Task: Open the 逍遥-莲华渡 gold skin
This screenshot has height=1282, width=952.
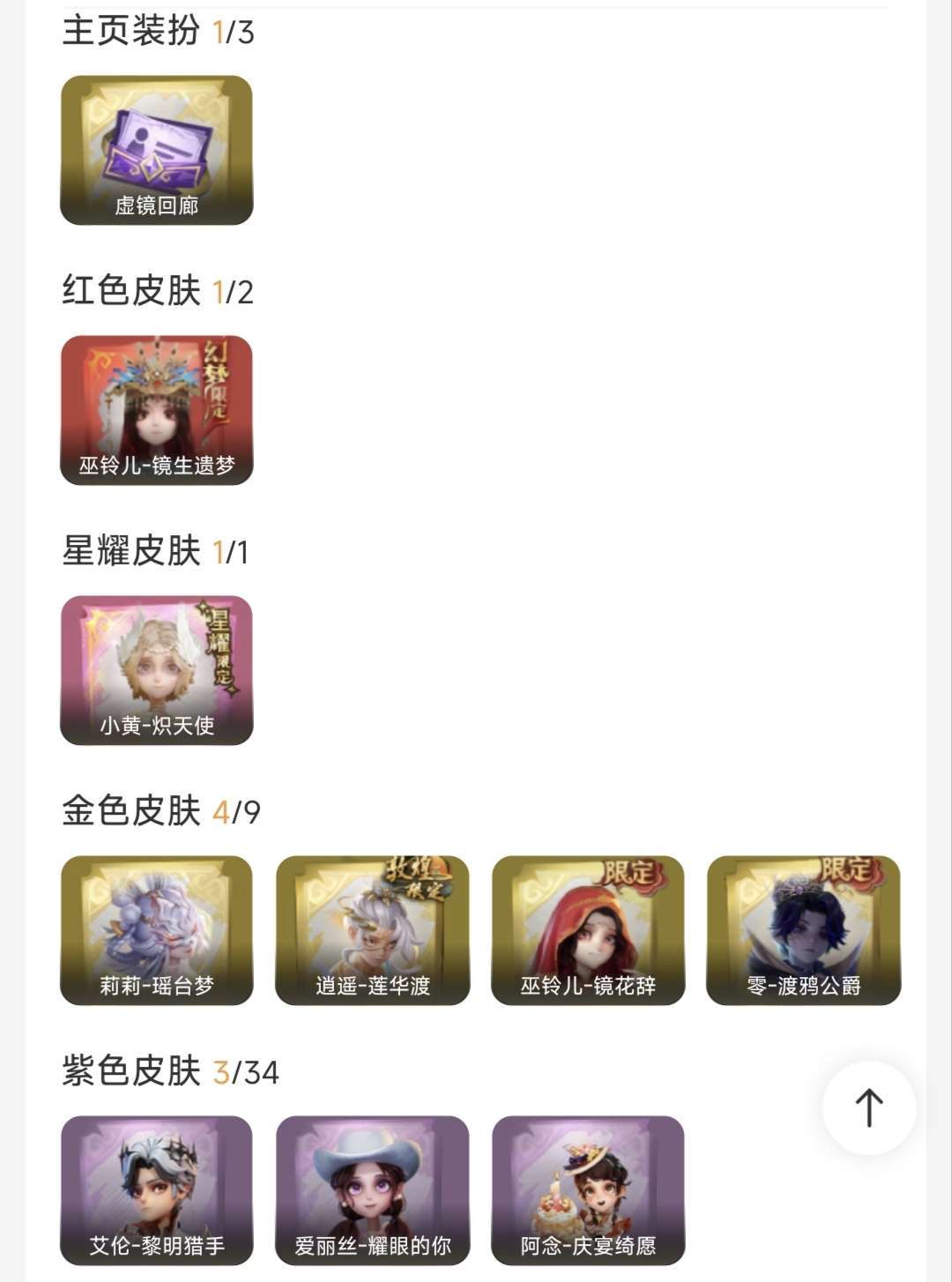Action: (372, 930)
